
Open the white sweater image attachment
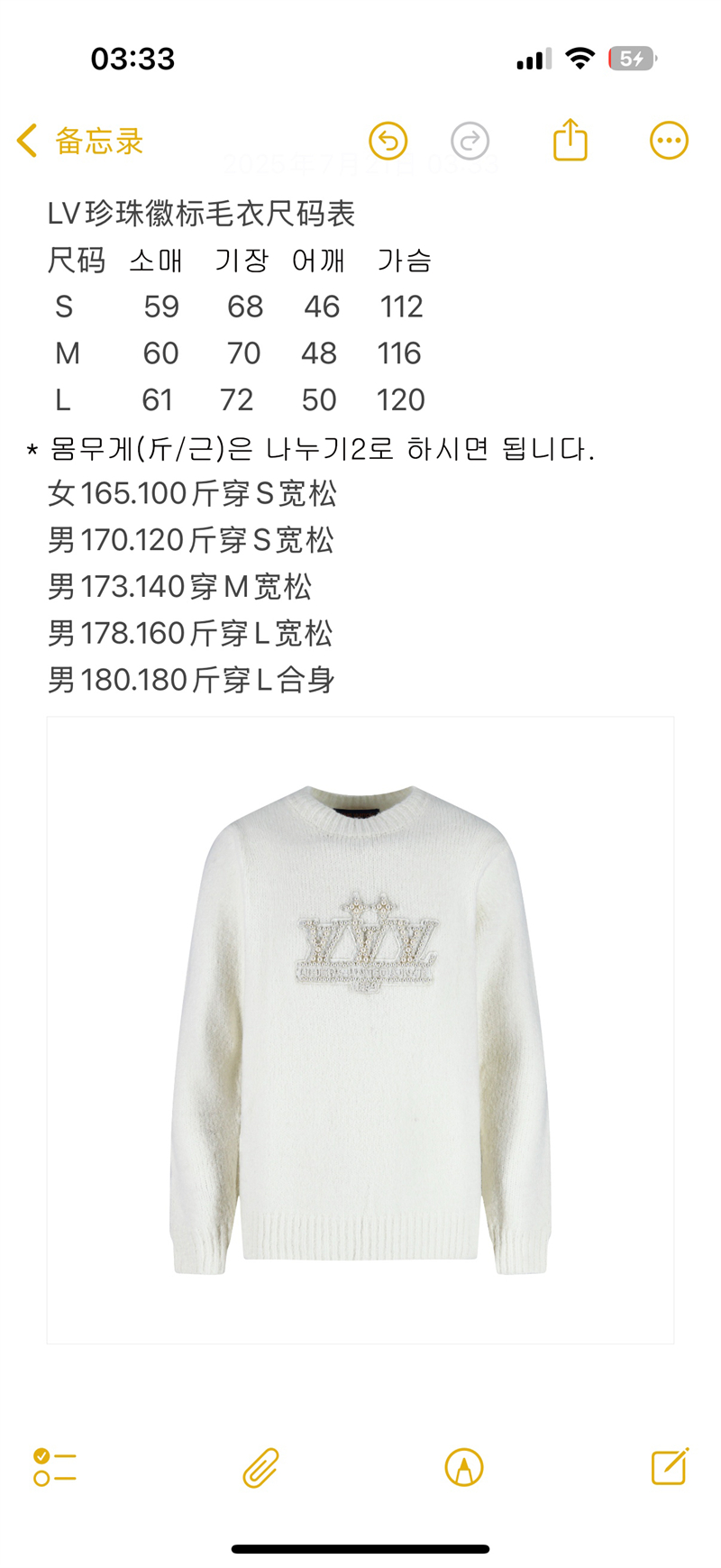tap(360, 1030)
